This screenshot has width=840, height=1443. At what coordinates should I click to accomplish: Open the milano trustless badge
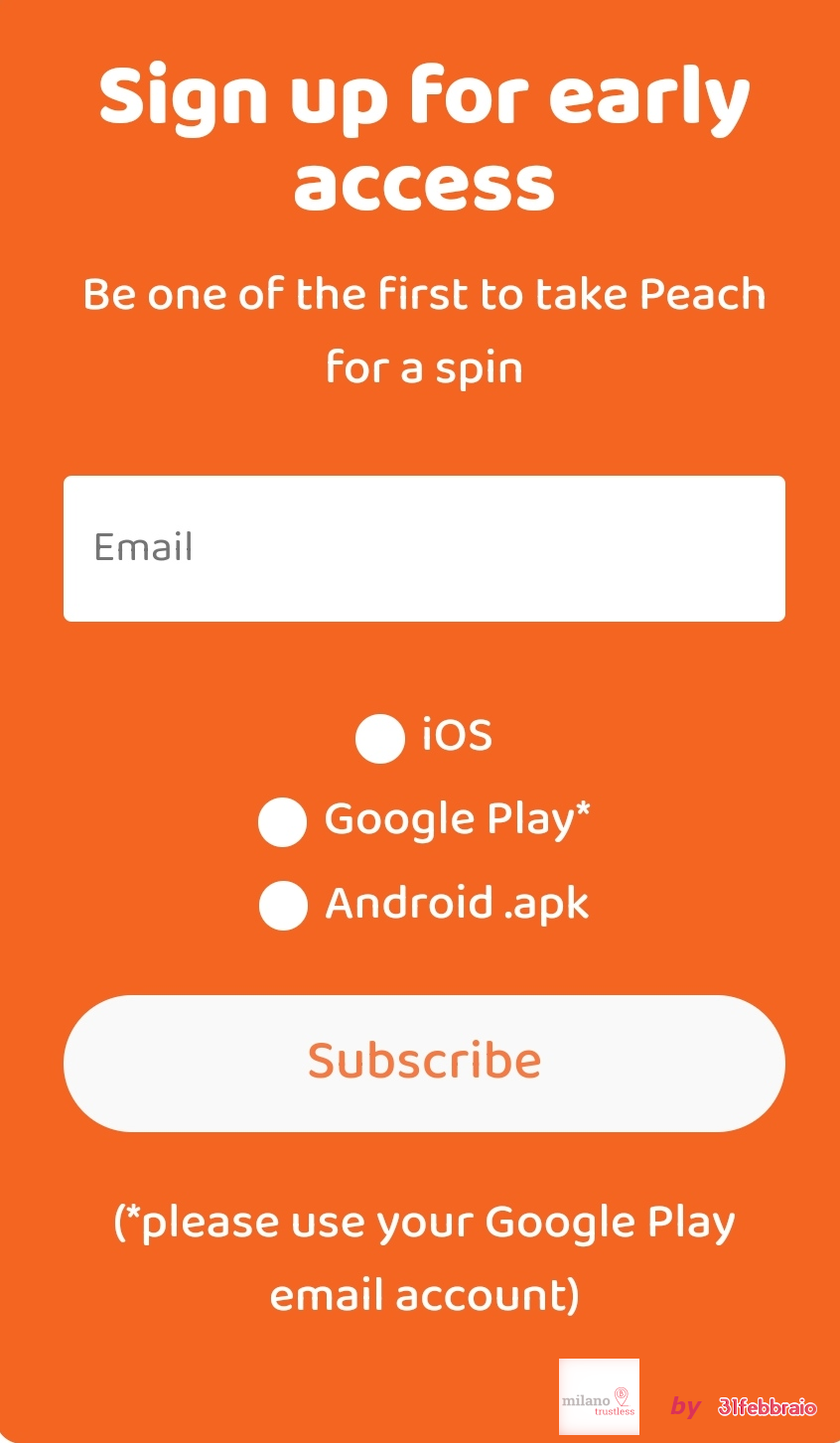[599, 1396]
